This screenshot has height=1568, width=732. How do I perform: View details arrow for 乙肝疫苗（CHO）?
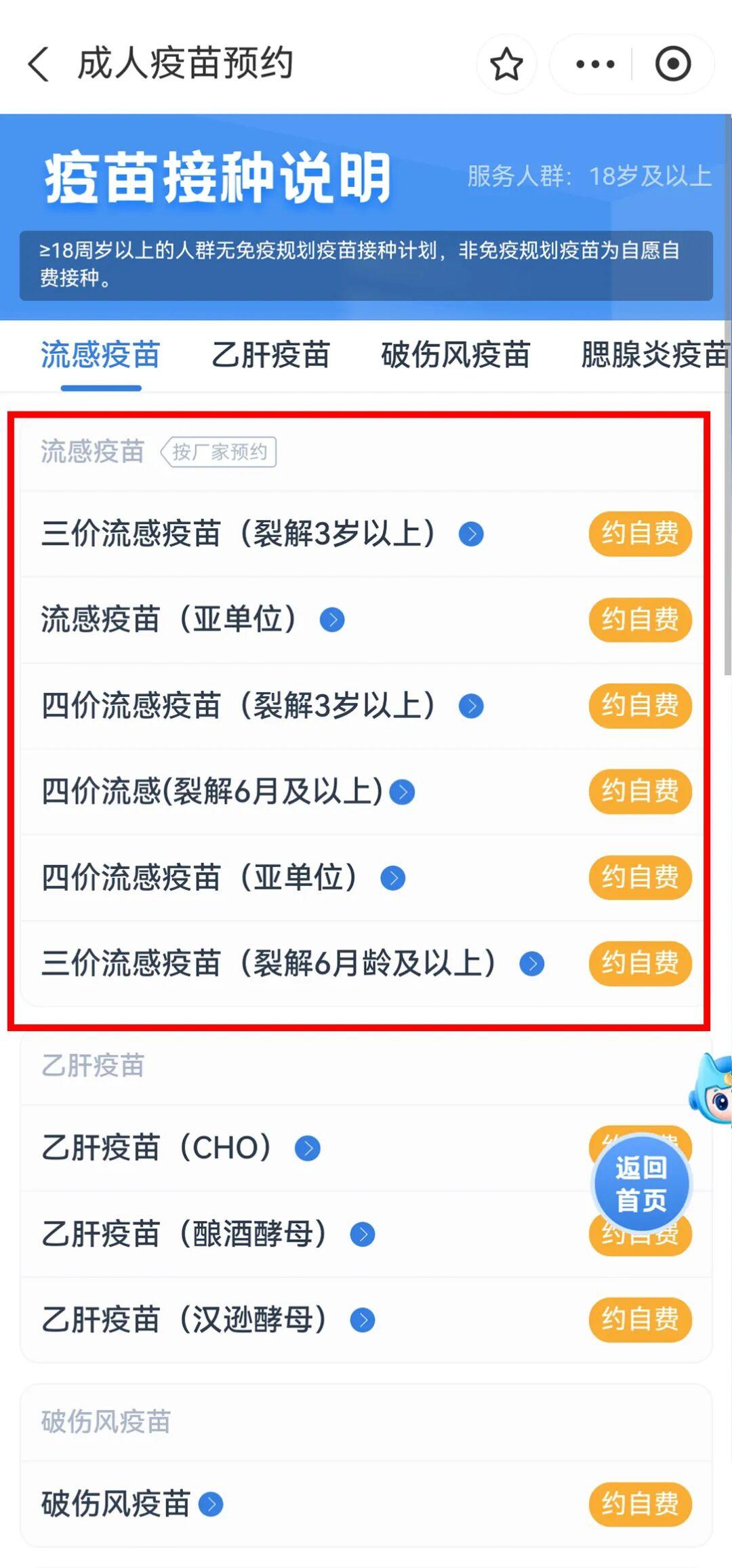click(308, 1148)
